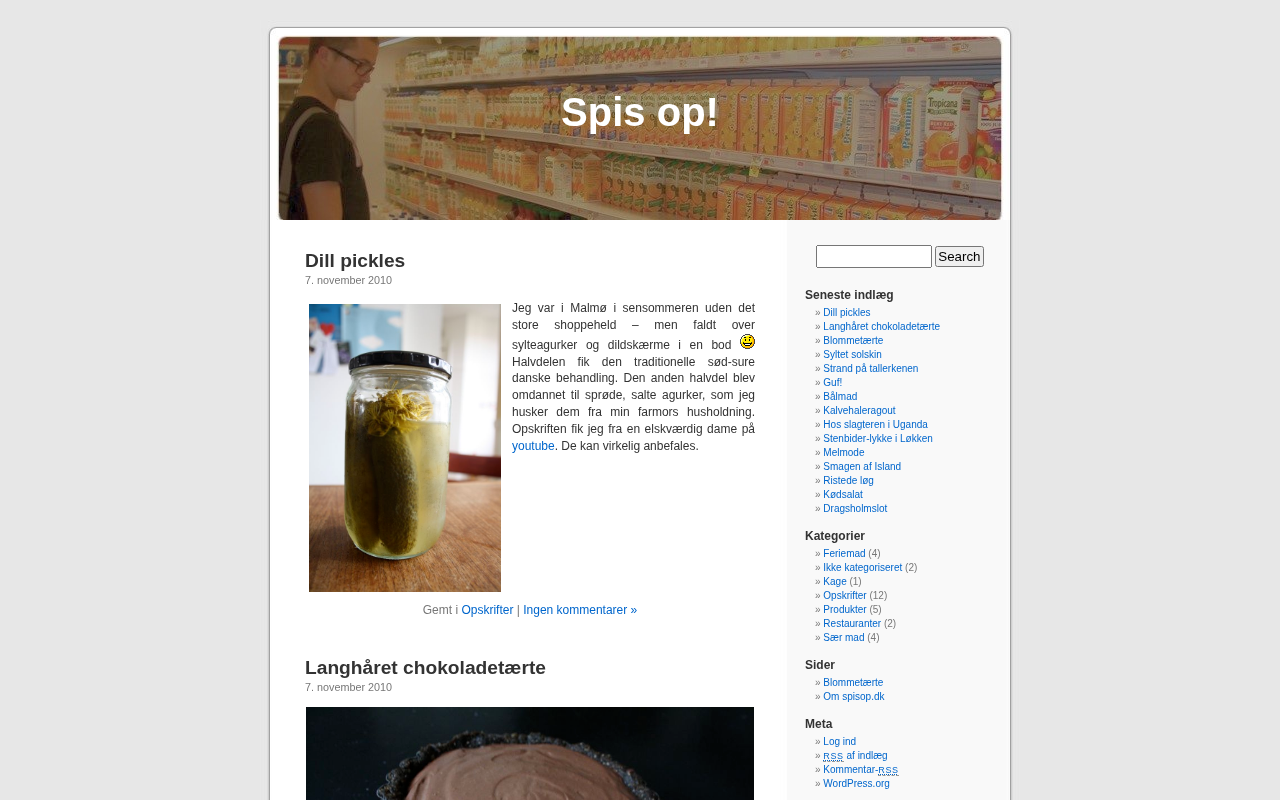
Task: Open the Om spisop.dk page
Action: tap(853, 697)
